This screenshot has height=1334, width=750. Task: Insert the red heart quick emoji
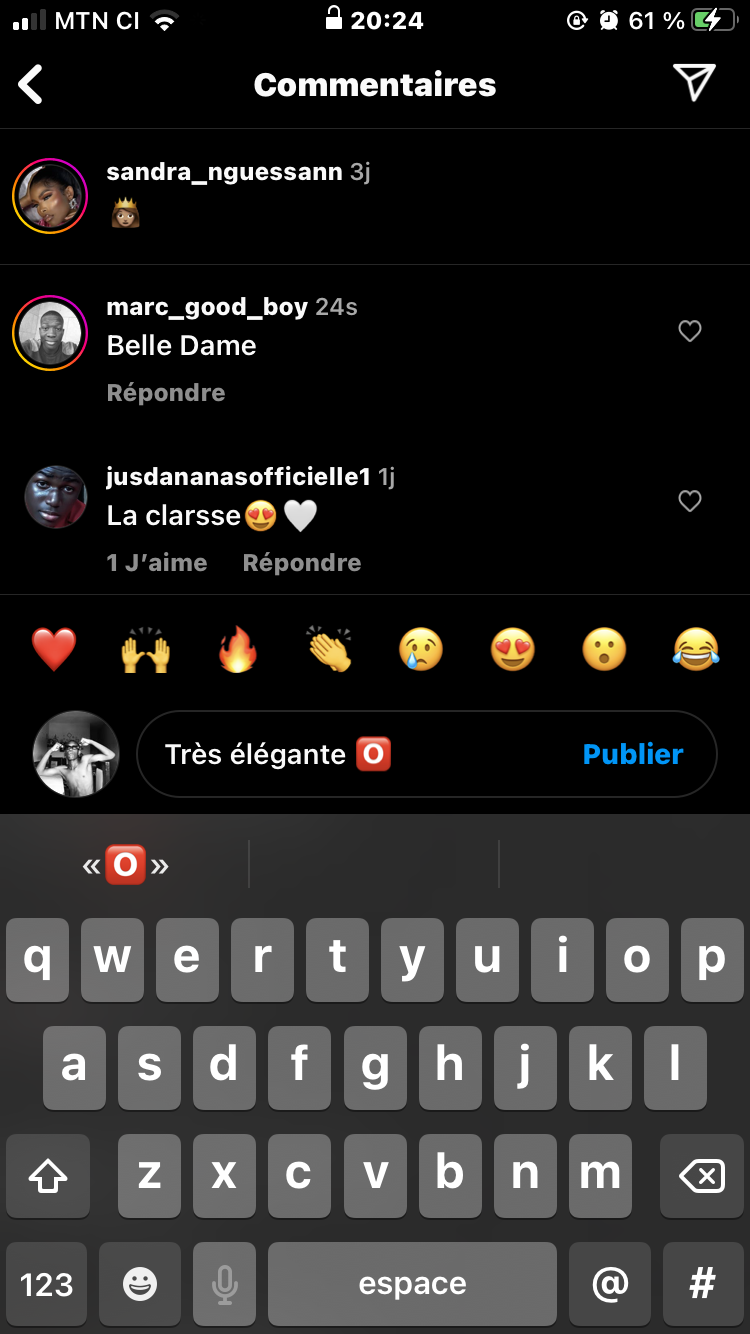54,651
